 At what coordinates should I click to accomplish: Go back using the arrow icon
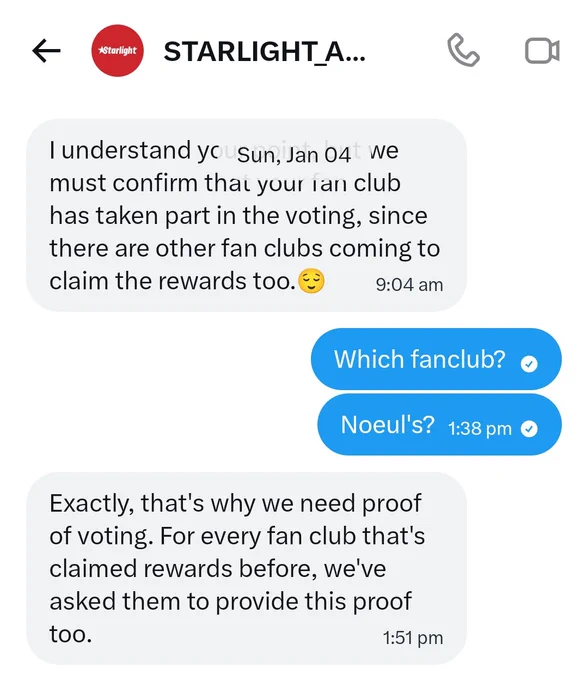(x=46, y=51)
